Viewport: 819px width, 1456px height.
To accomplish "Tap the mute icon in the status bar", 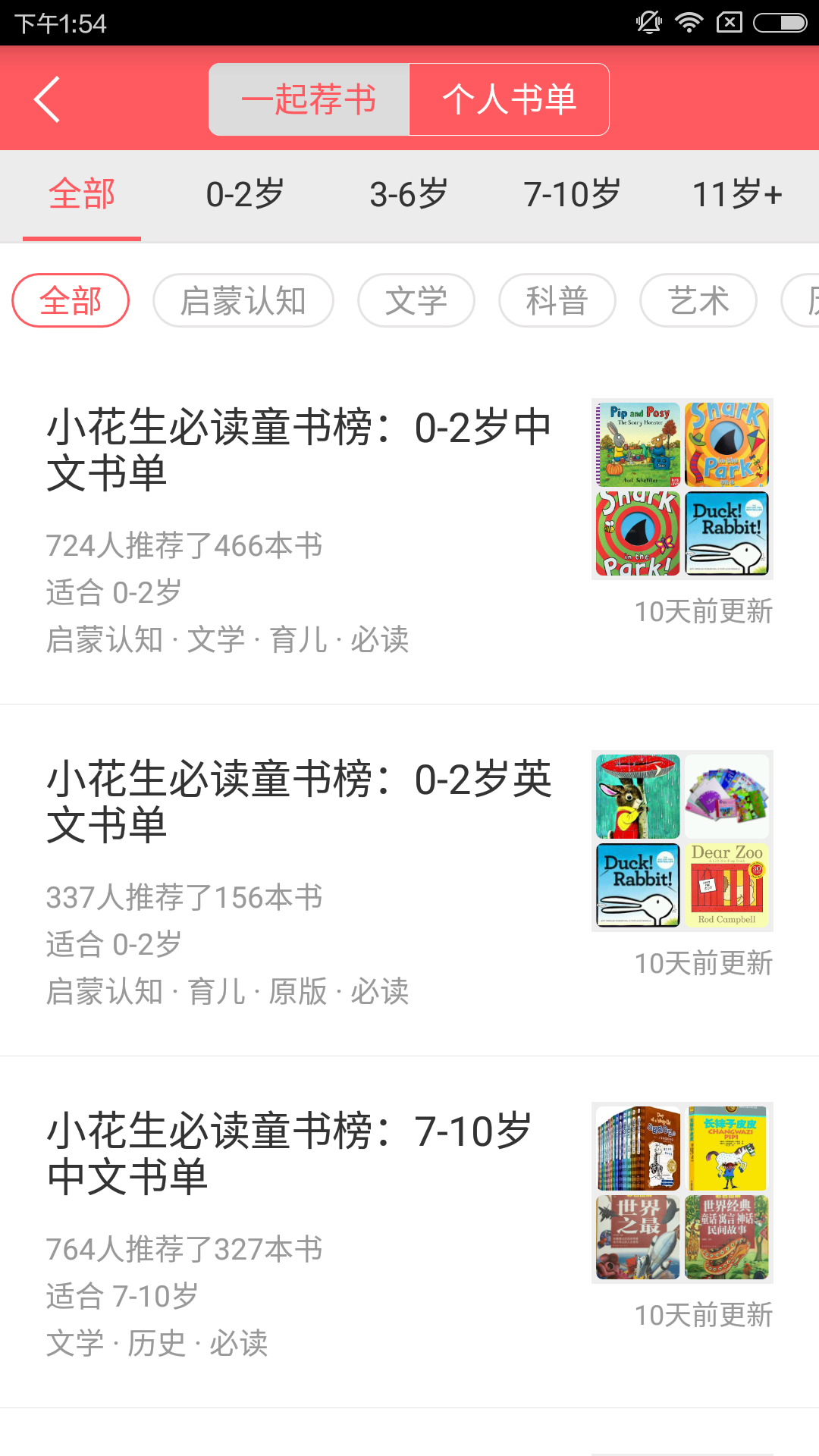I will (x=649, y=21).
